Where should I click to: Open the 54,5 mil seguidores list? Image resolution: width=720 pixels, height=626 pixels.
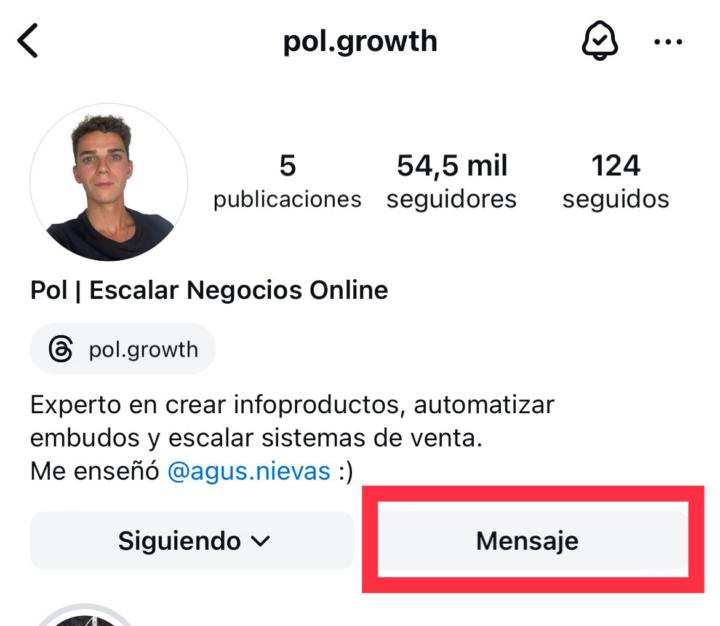[x=452, y=181]
